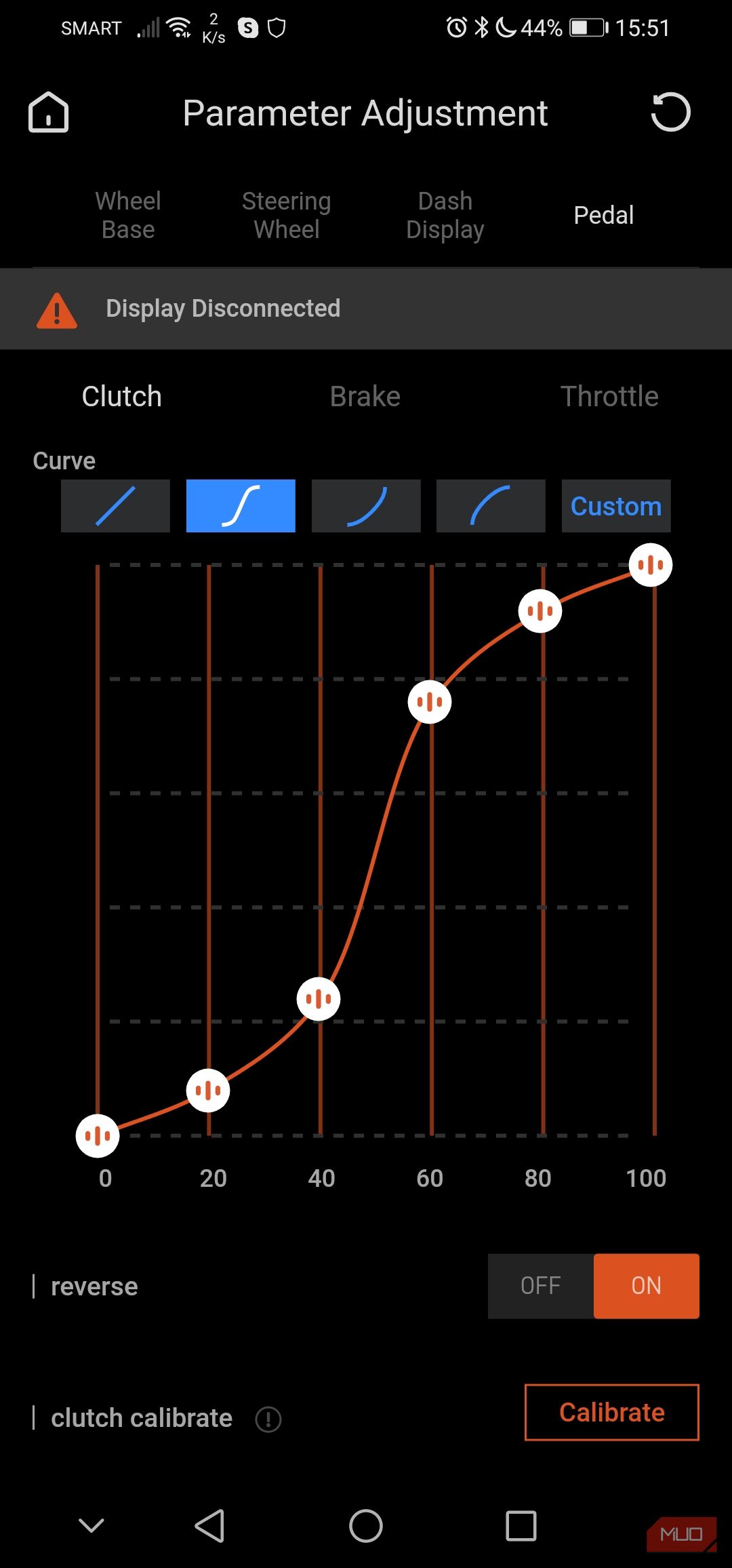Select the Clutch pedal tab
The image size is (732, 1568).
[x=122, y=396]
